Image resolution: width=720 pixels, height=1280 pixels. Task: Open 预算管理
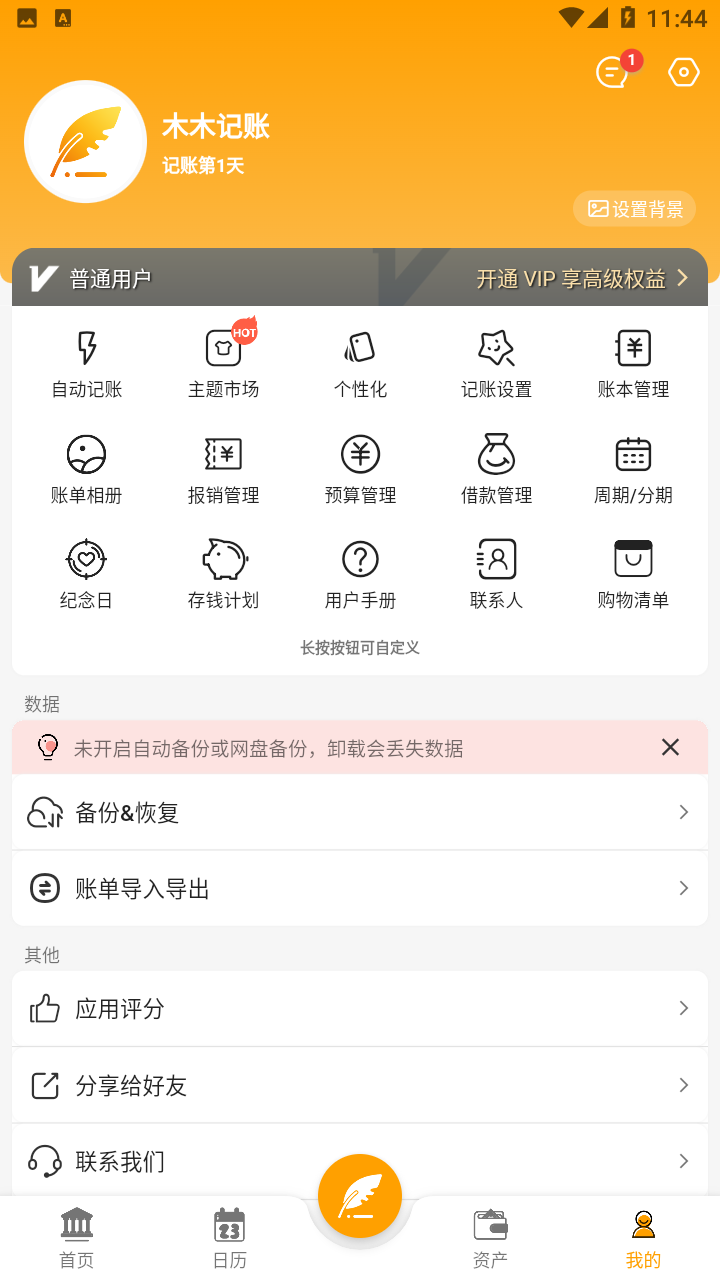pos(360,470)
